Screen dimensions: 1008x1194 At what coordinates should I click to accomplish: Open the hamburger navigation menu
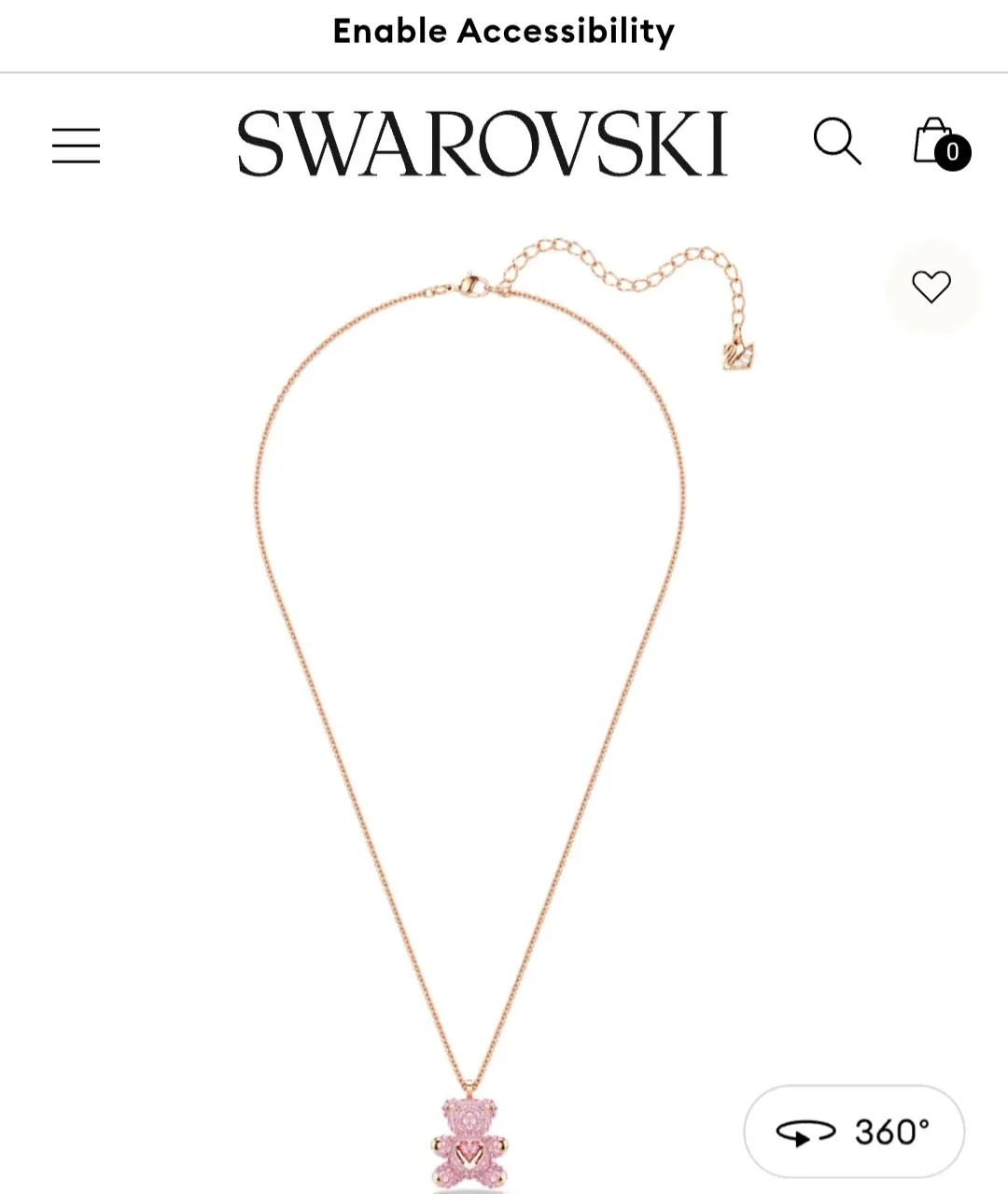click(x=76, y=146)
